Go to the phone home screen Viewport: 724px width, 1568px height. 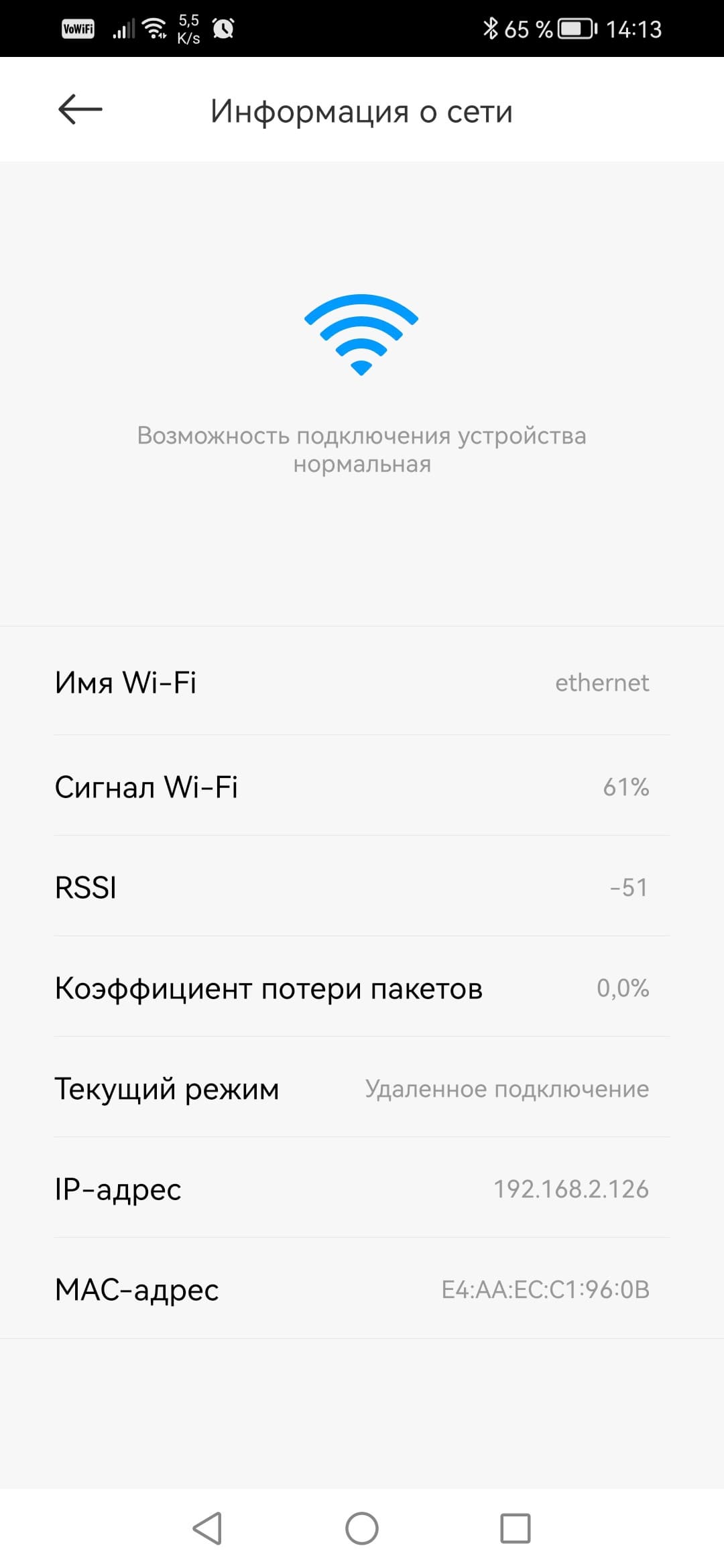click(362, 1528)
